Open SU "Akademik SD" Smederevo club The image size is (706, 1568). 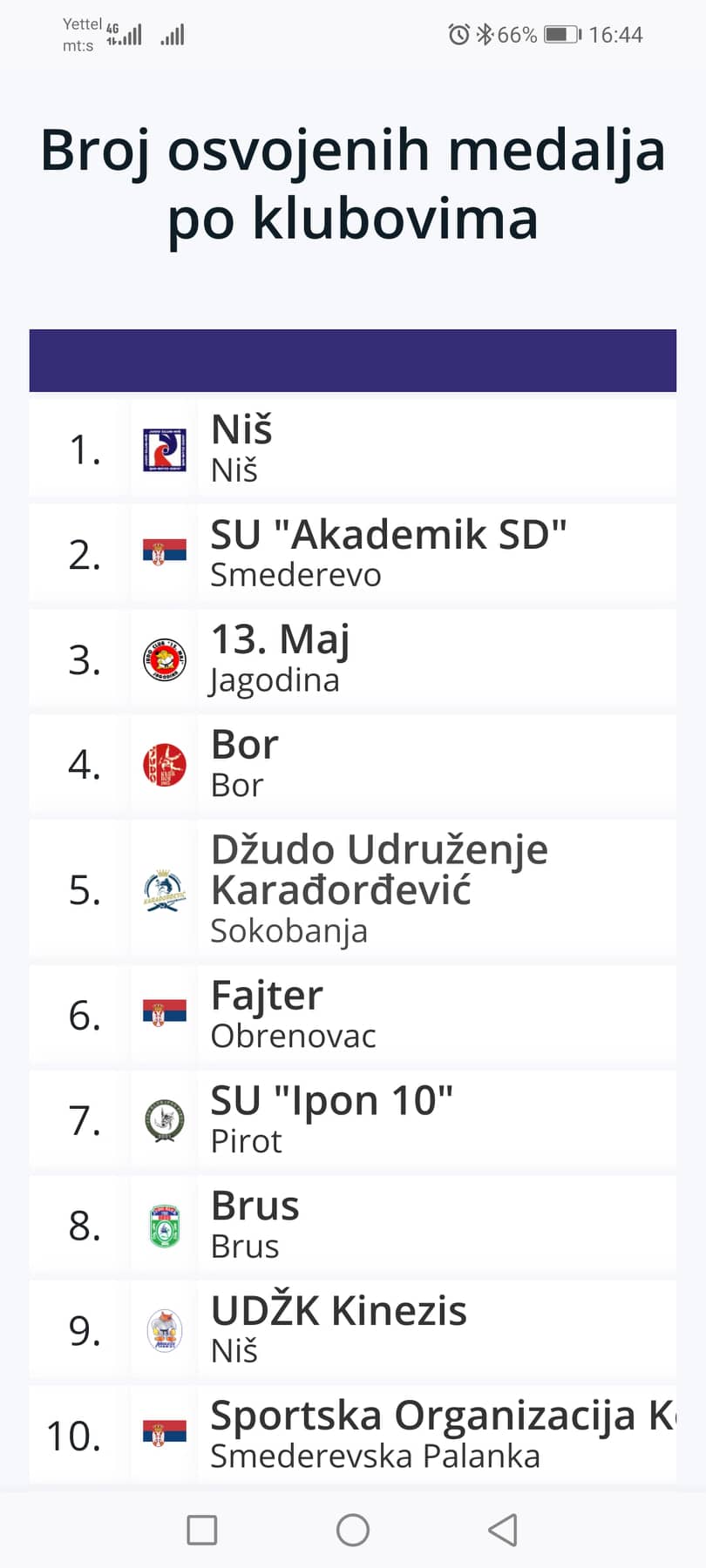352,554
